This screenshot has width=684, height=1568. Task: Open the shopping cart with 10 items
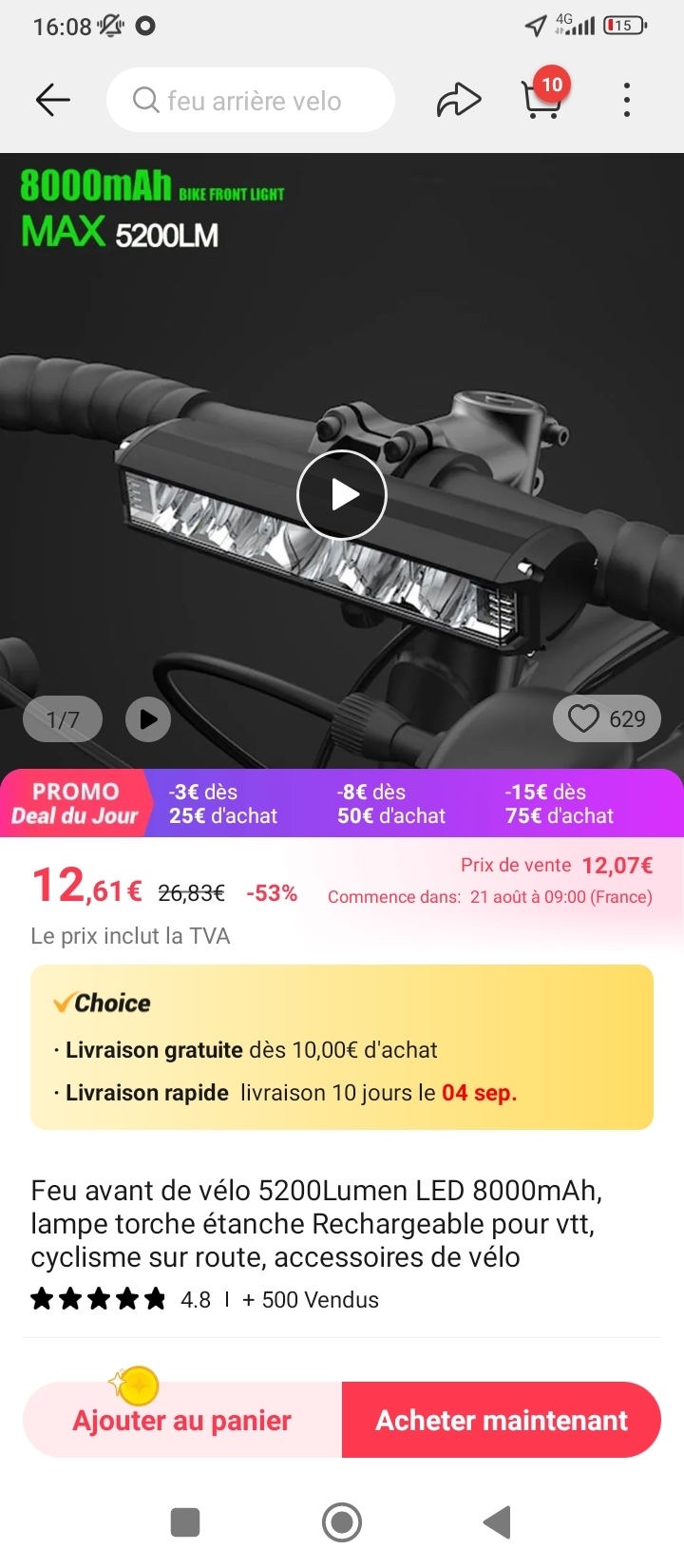coord(541,99)
